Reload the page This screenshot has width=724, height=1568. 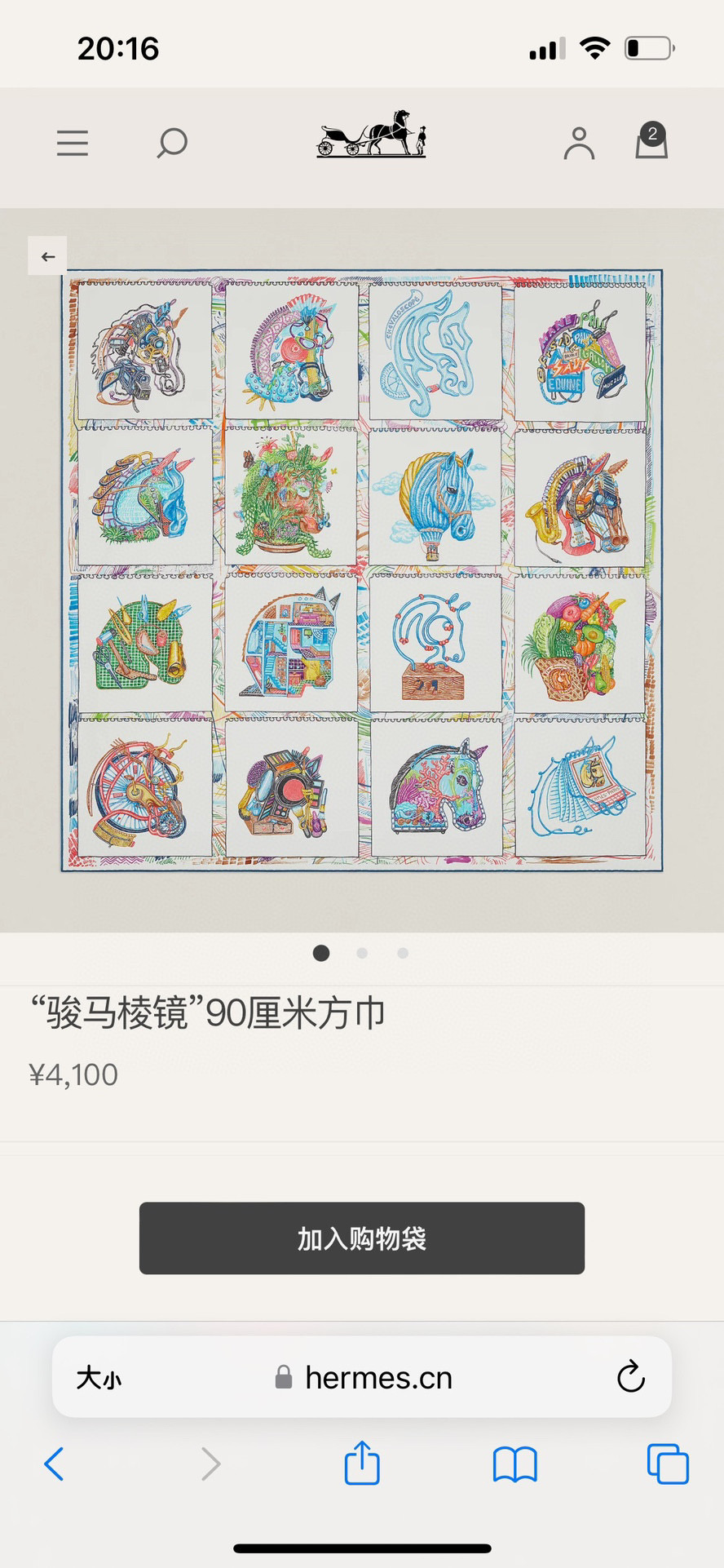(x=630, y=1378)
